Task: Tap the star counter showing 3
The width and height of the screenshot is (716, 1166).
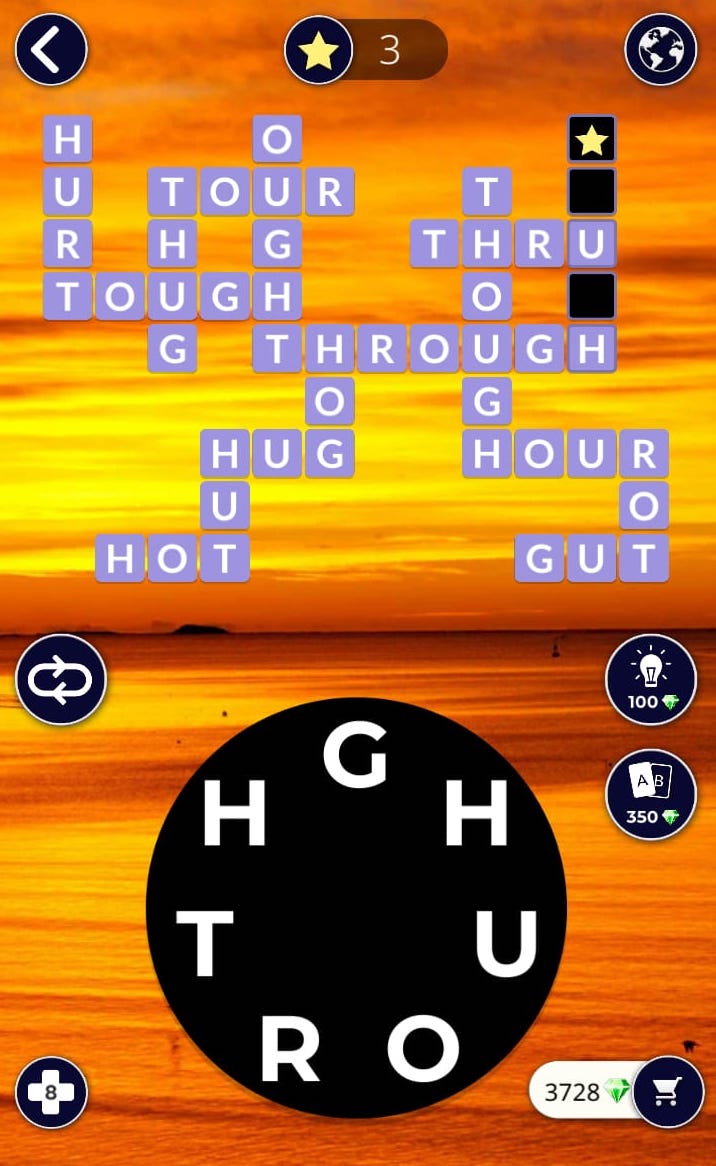Action: [x=366, y=49]
